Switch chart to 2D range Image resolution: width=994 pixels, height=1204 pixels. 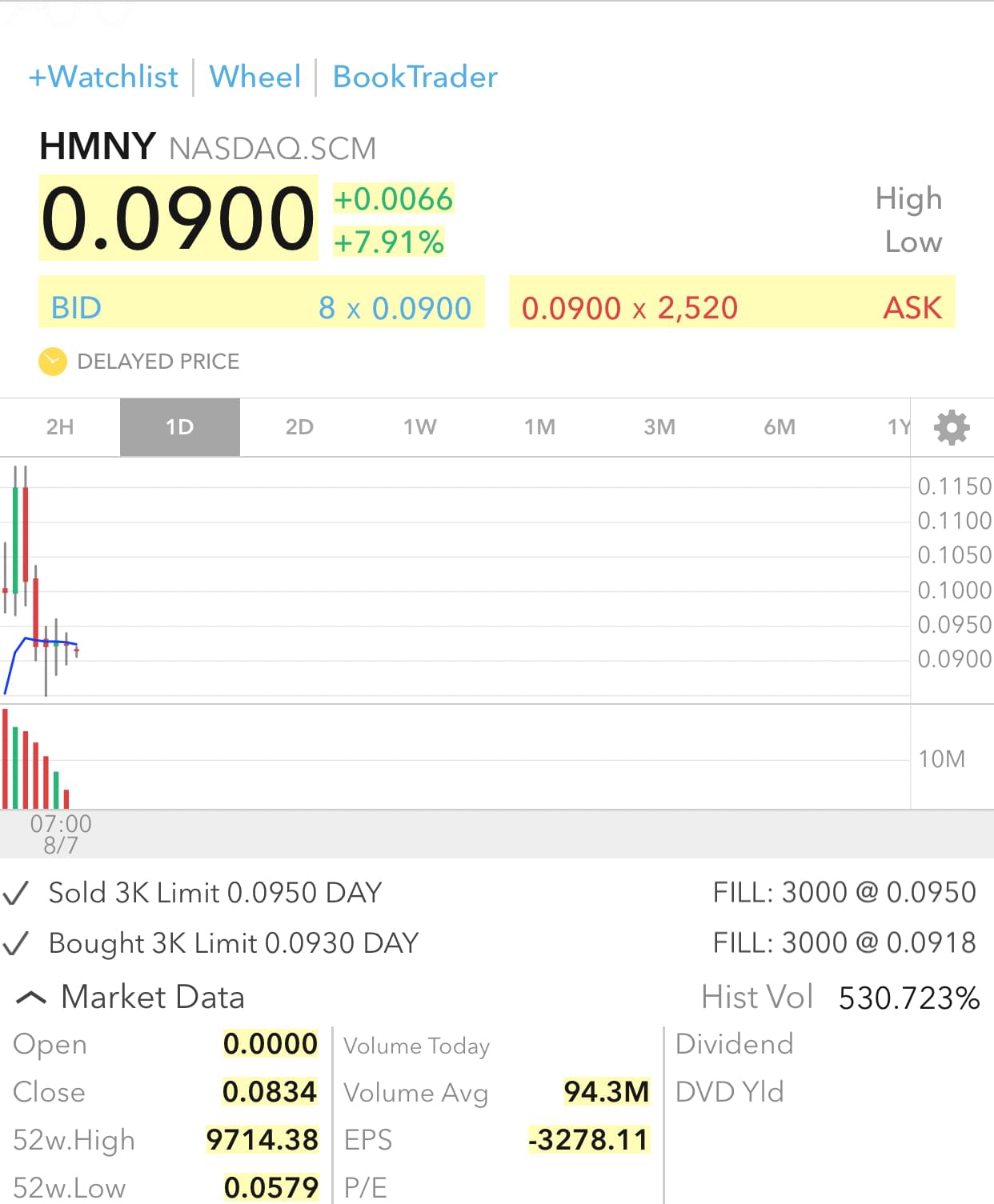pyautogui.click(x=299, y=427)
